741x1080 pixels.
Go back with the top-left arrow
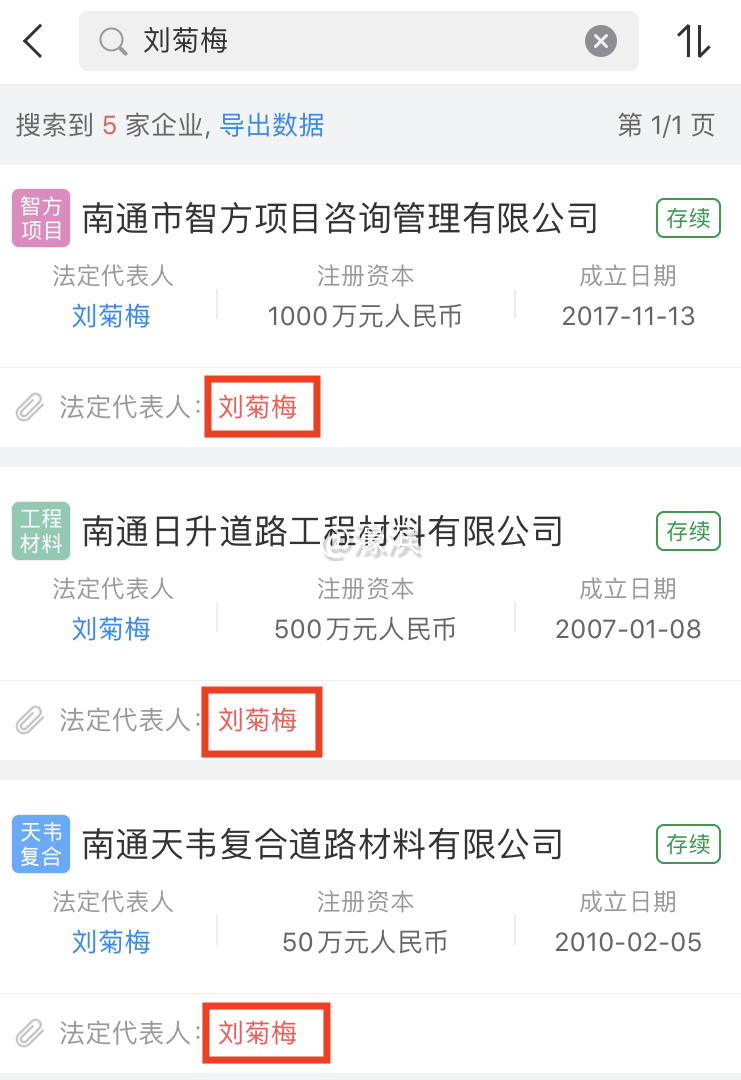(34, 41)
